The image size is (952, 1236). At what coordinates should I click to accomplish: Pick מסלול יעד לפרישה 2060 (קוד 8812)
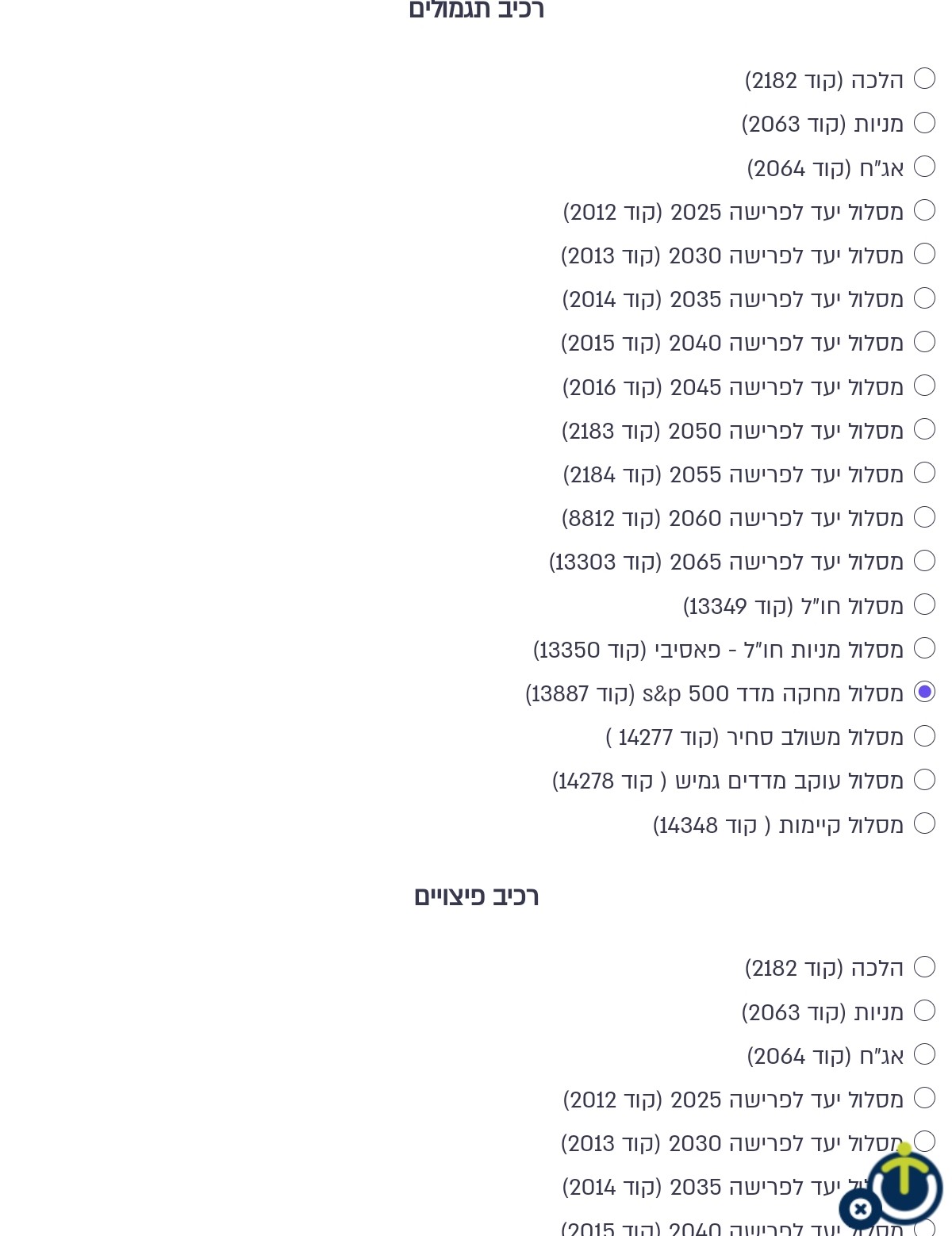tap(924, 517)
